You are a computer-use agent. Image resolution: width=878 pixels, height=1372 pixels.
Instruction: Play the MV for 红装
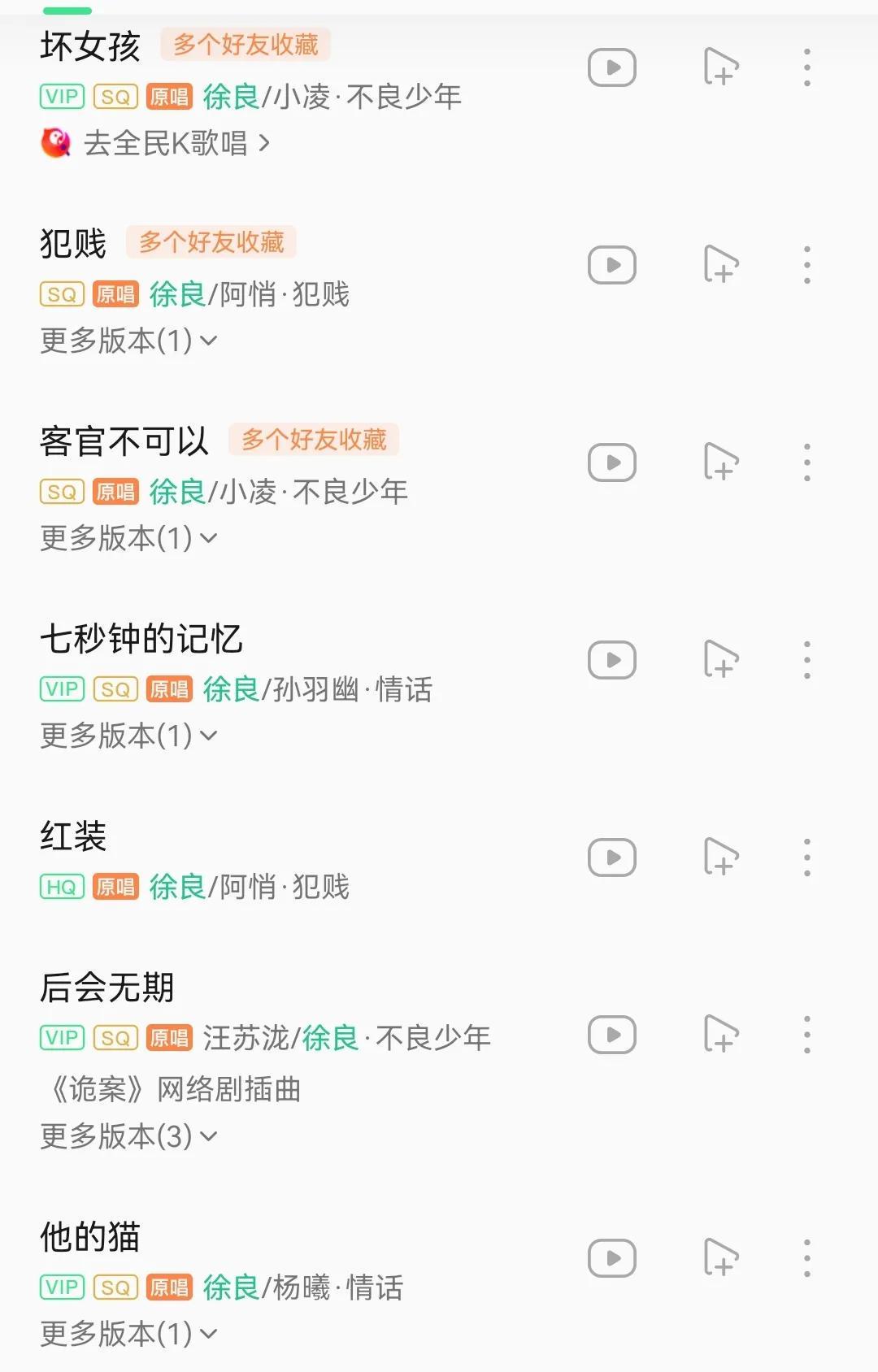611,857
